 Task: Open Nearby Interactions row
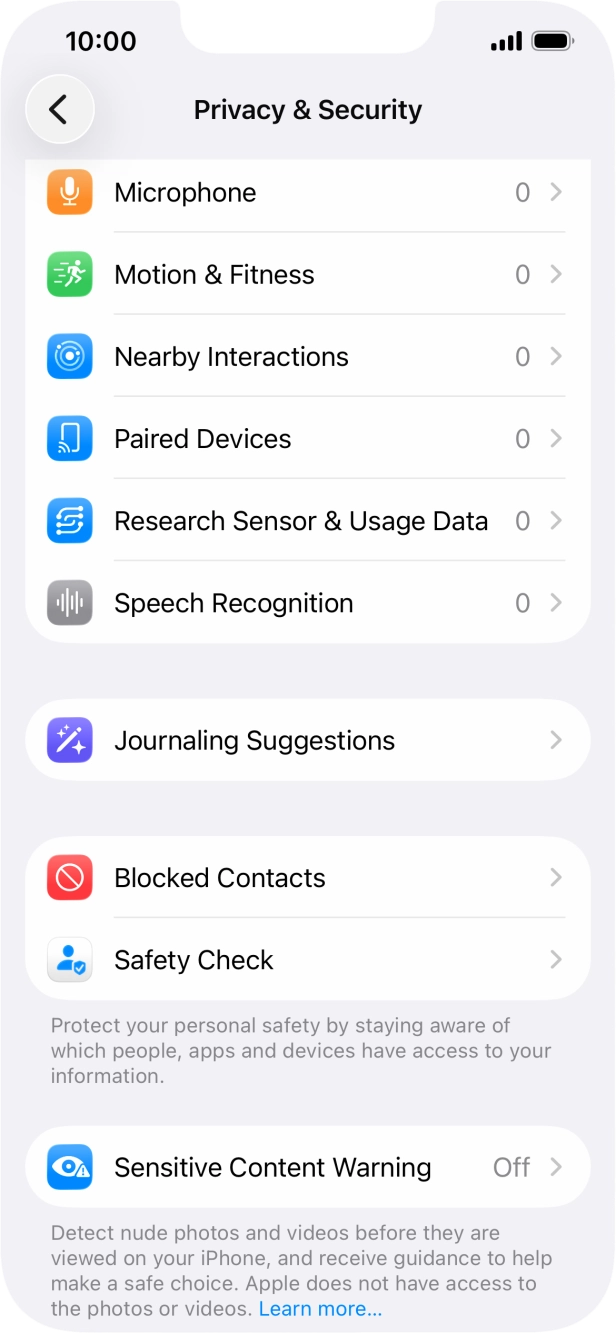[x=307, y=357]
